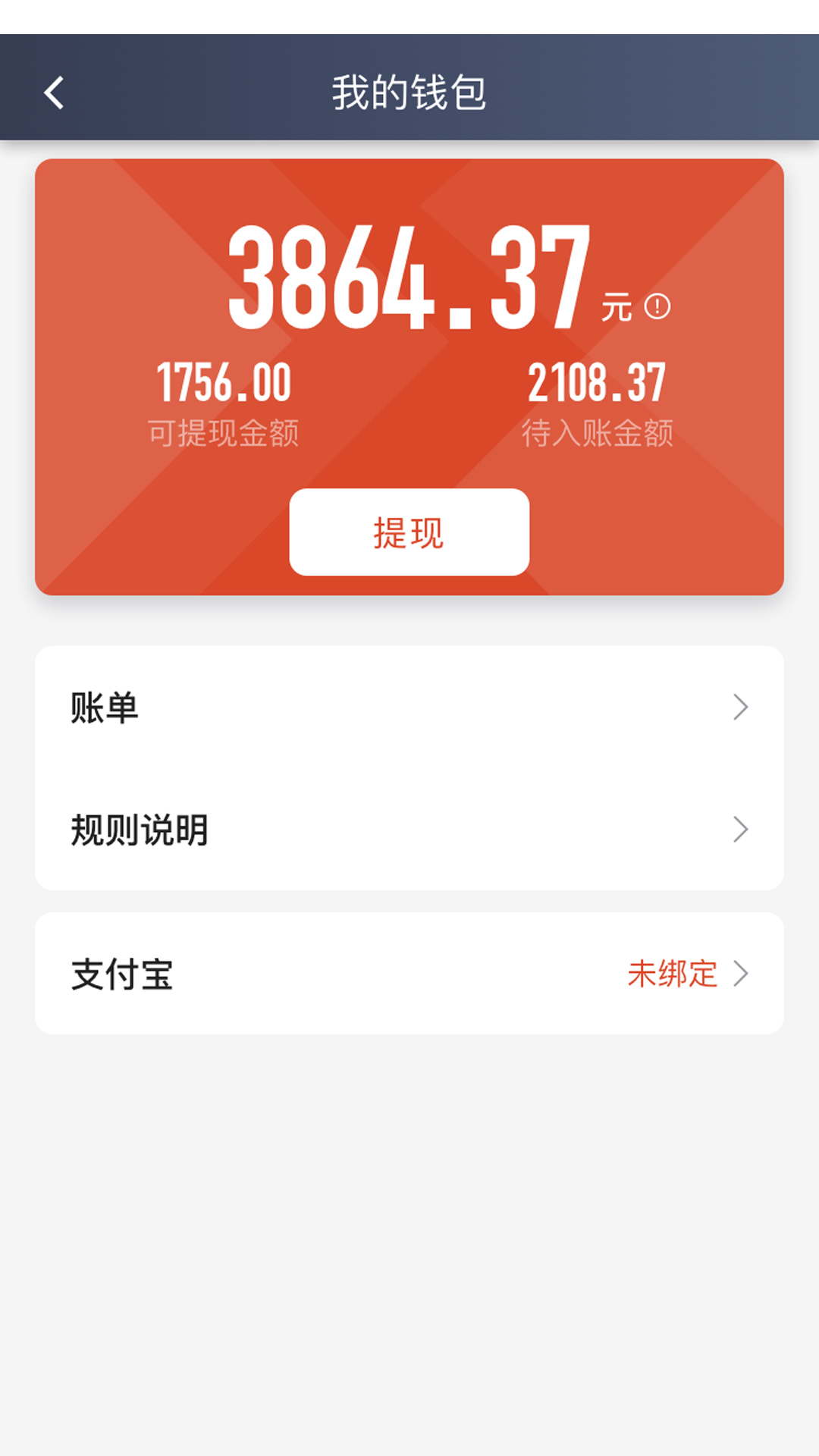819x1456 pixels.
Task: Click the 未绑定 link to bind Alipay
Action: [x=670, y=973]
